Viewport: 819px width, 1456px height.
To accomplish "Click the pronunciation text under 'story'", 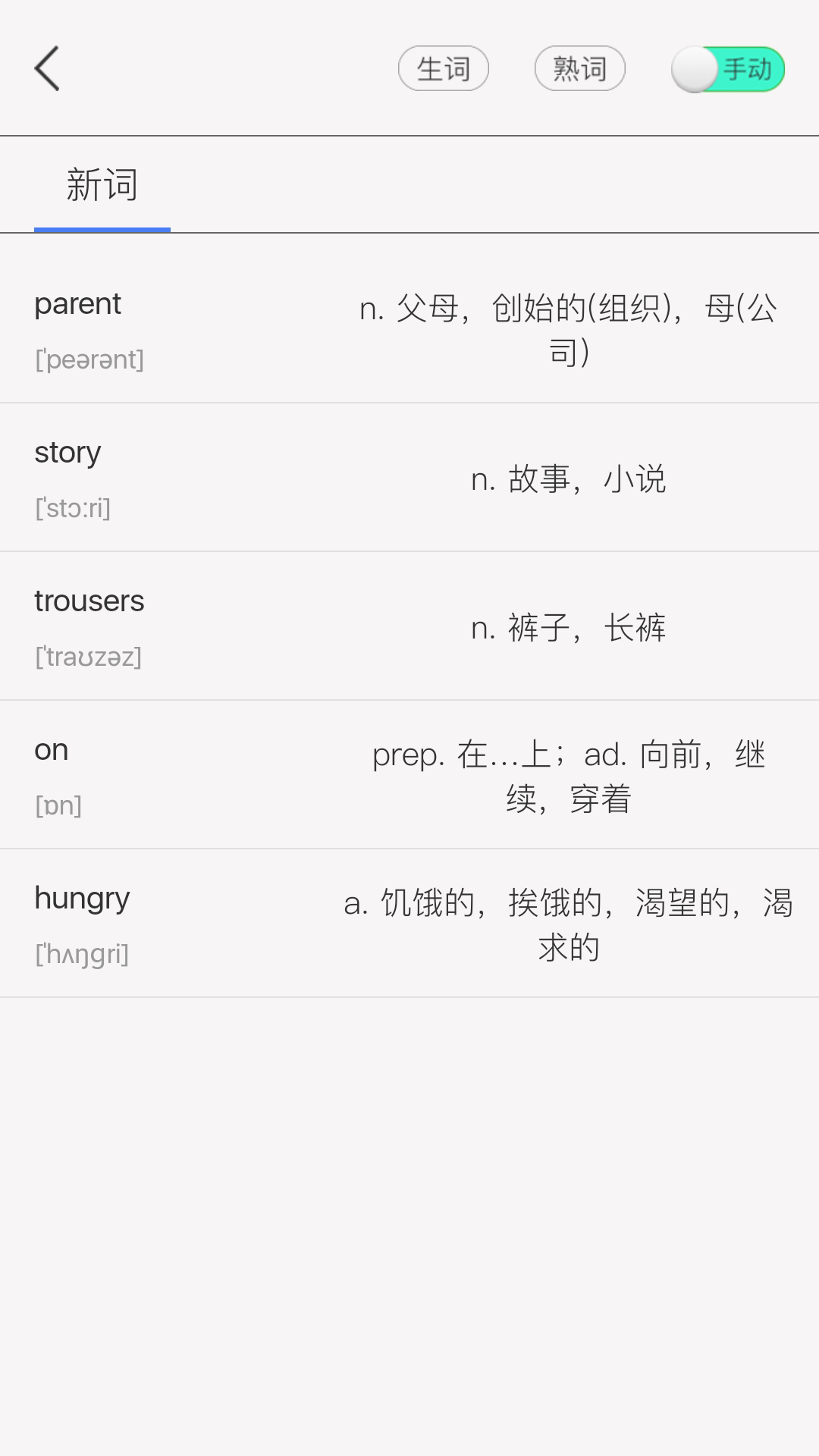I will 73,509.
